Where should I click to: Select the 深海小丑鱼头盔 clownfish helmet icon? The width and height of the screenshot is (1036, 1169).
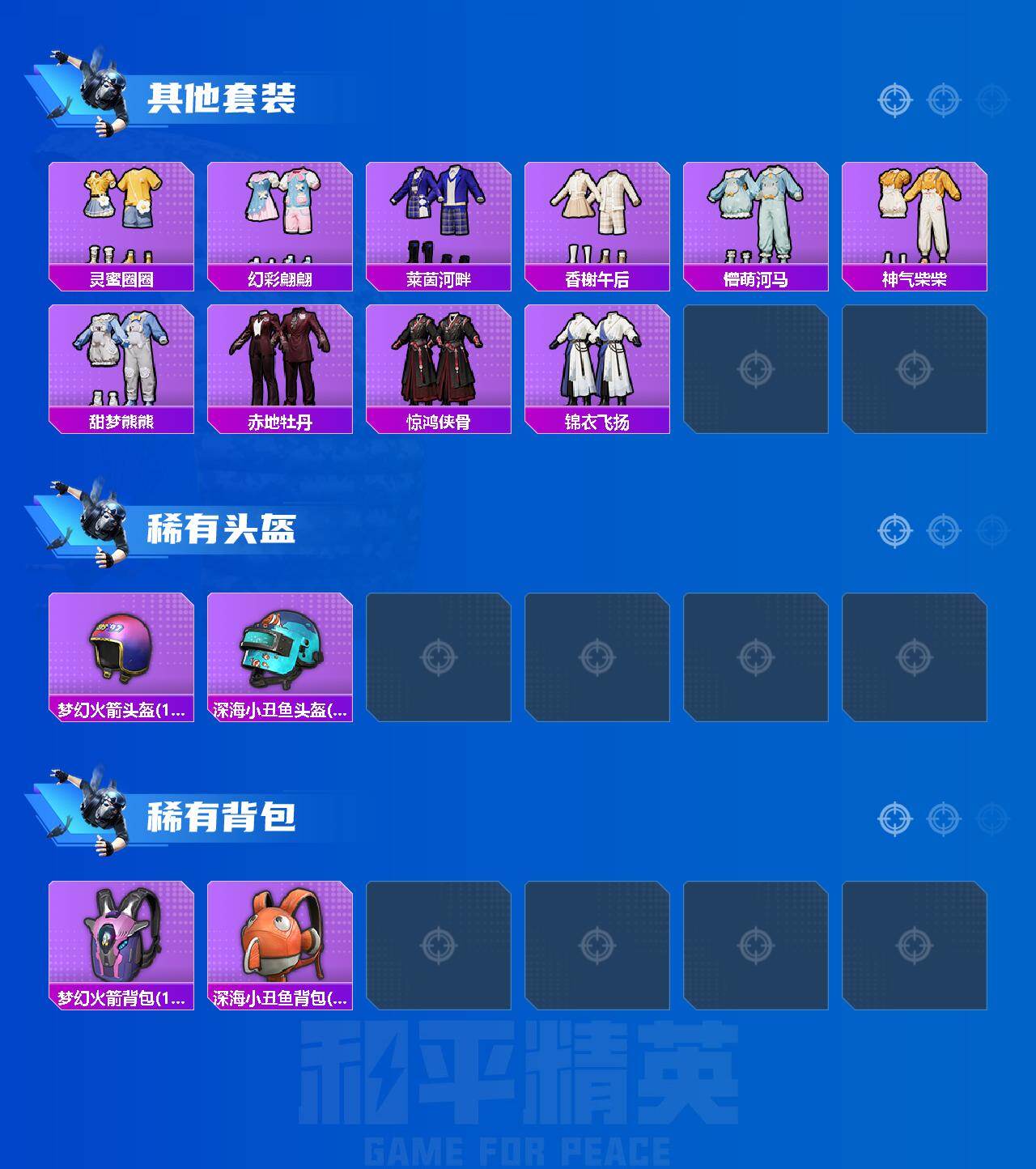click(278, 652)
